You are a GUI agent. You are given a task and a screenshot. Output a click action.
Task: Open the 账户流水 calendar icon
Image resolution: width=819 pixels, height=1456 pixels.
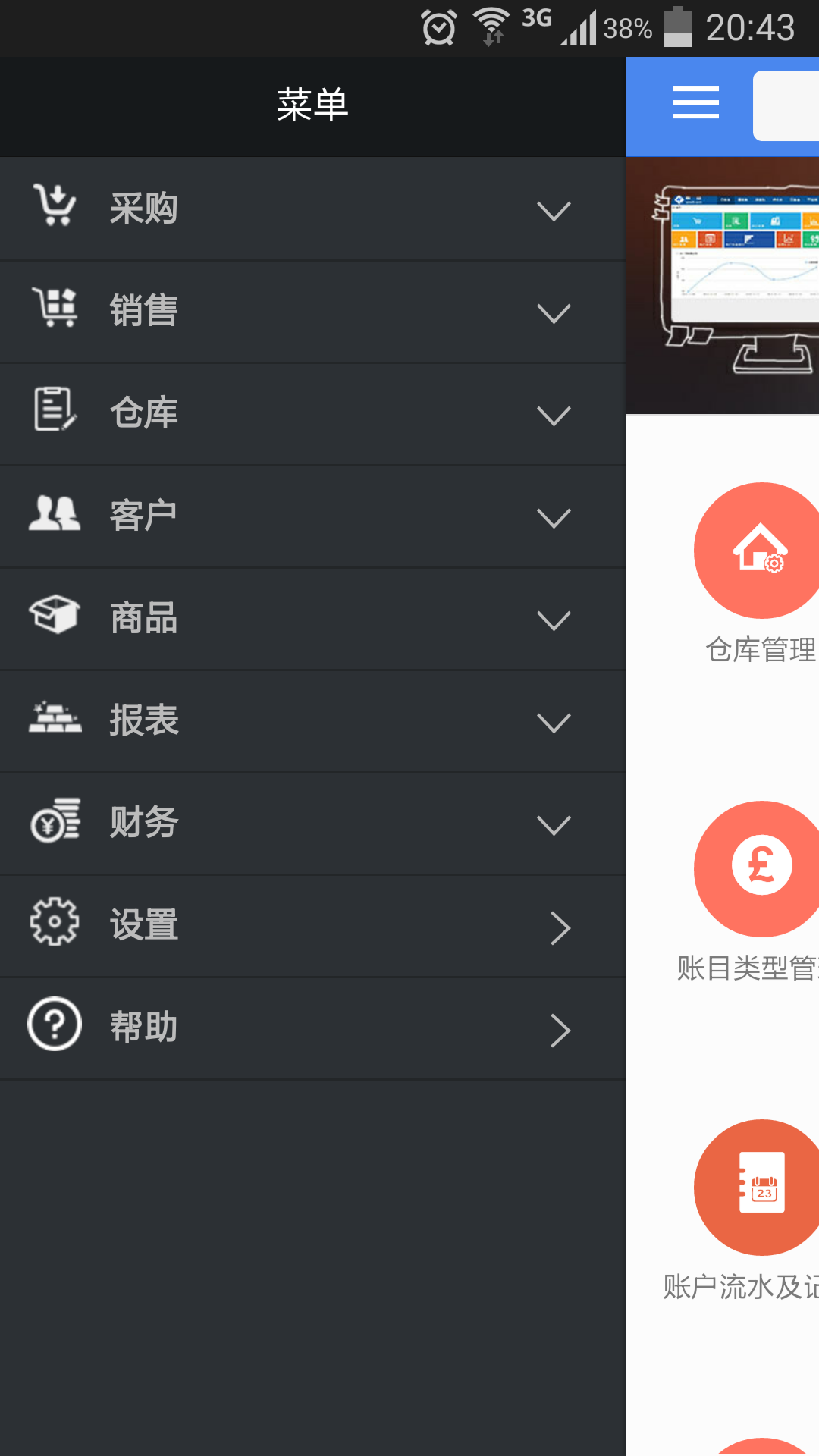[761, 1188]
